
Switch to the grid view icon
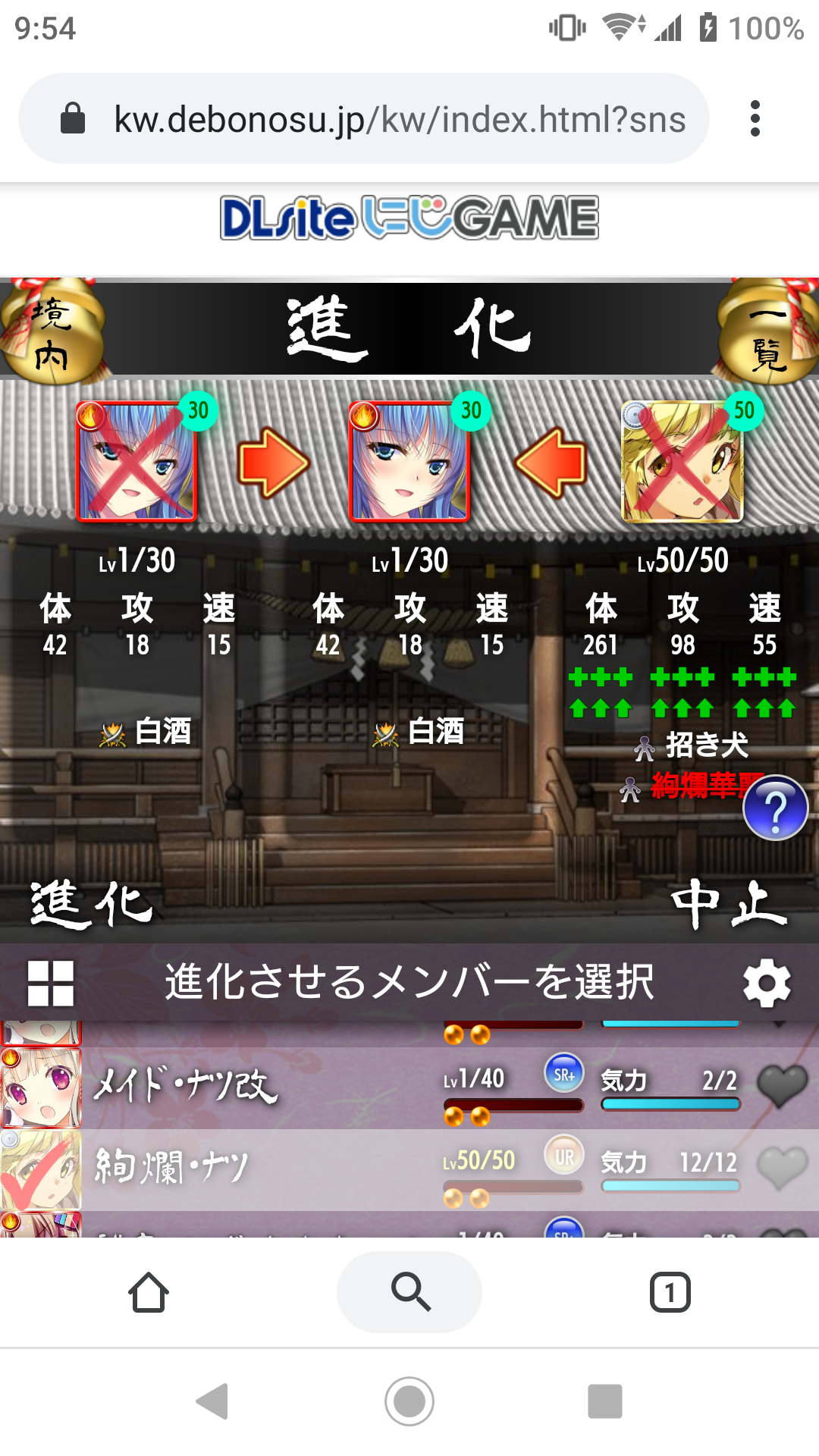pos(51,984)
